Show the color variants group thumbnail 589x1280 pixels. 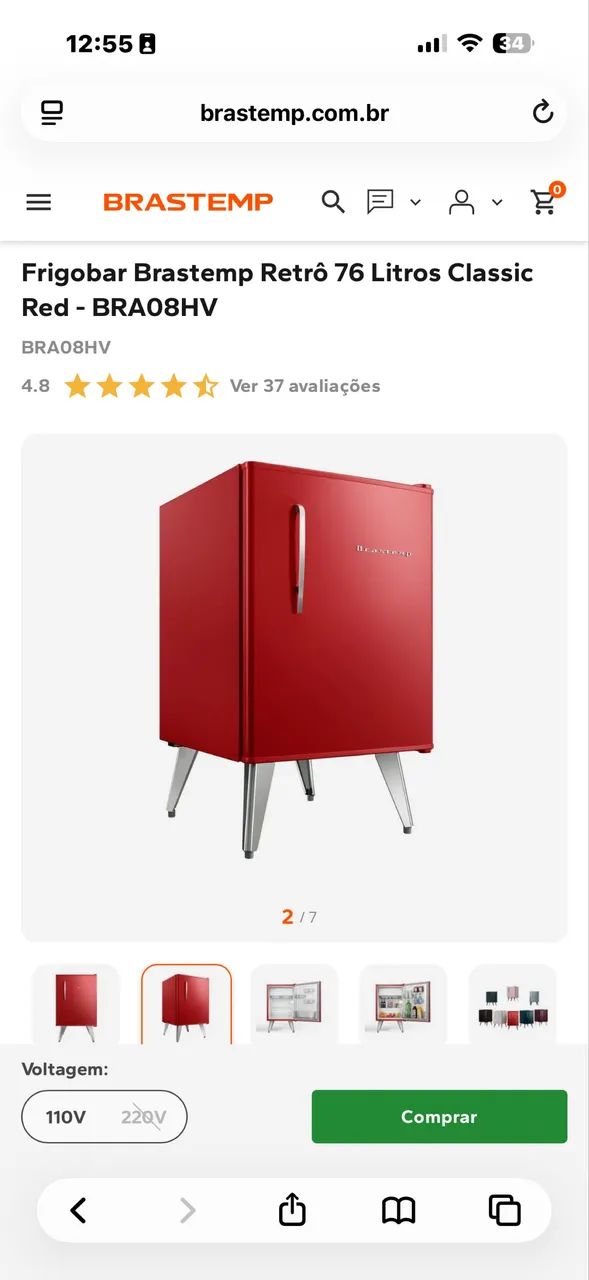tap(512, 1004)
